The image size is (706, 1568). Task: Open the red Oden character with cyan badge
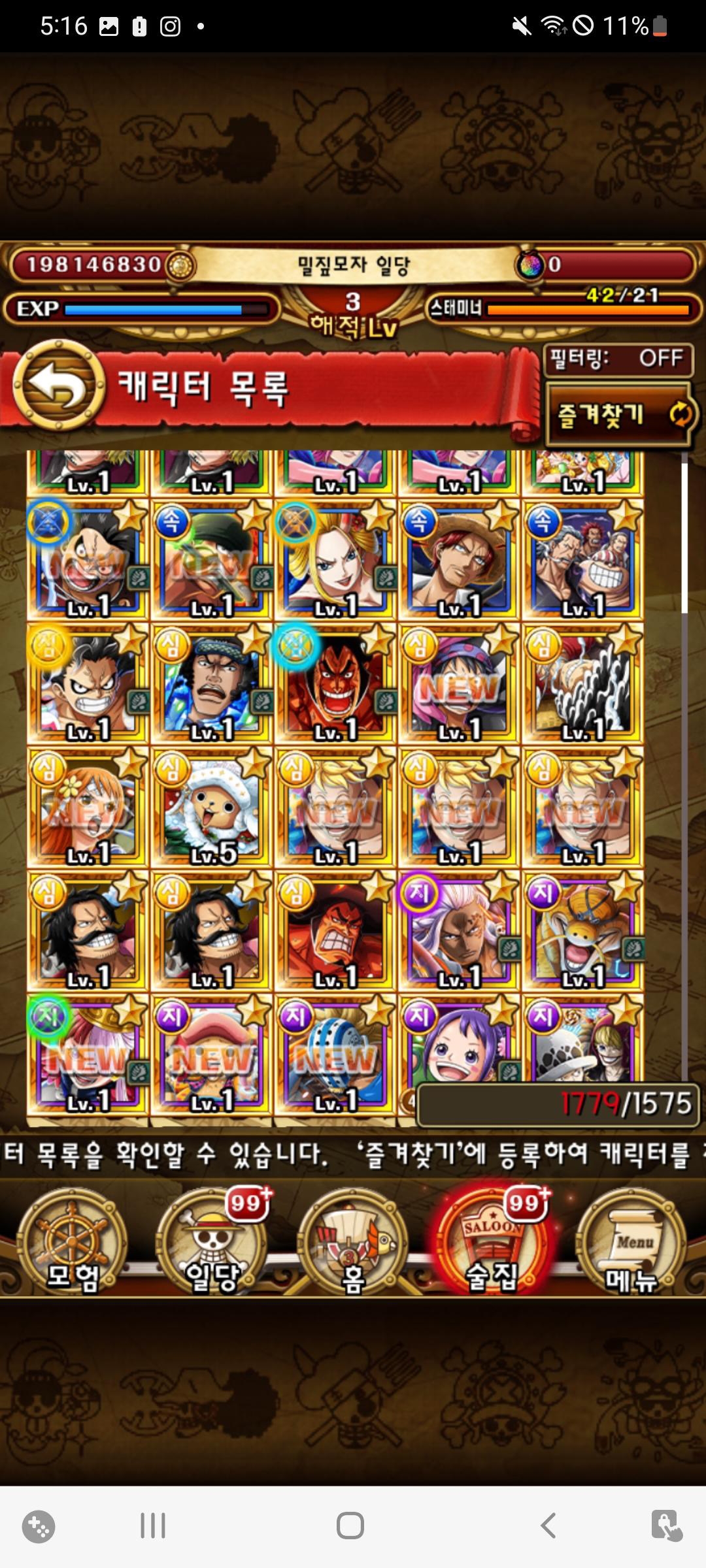335,684
